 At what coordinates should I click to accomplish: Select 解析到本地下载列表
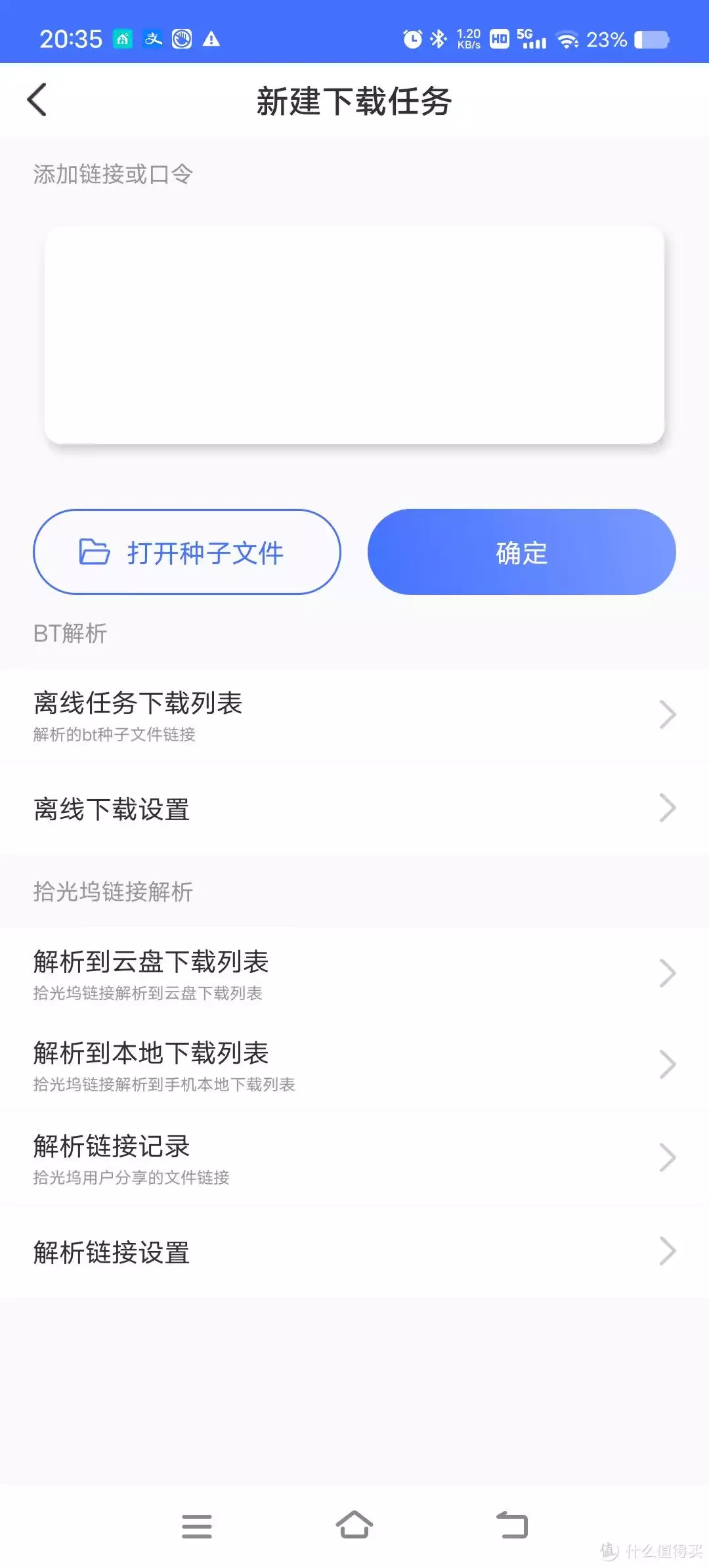click(354, 1064)
